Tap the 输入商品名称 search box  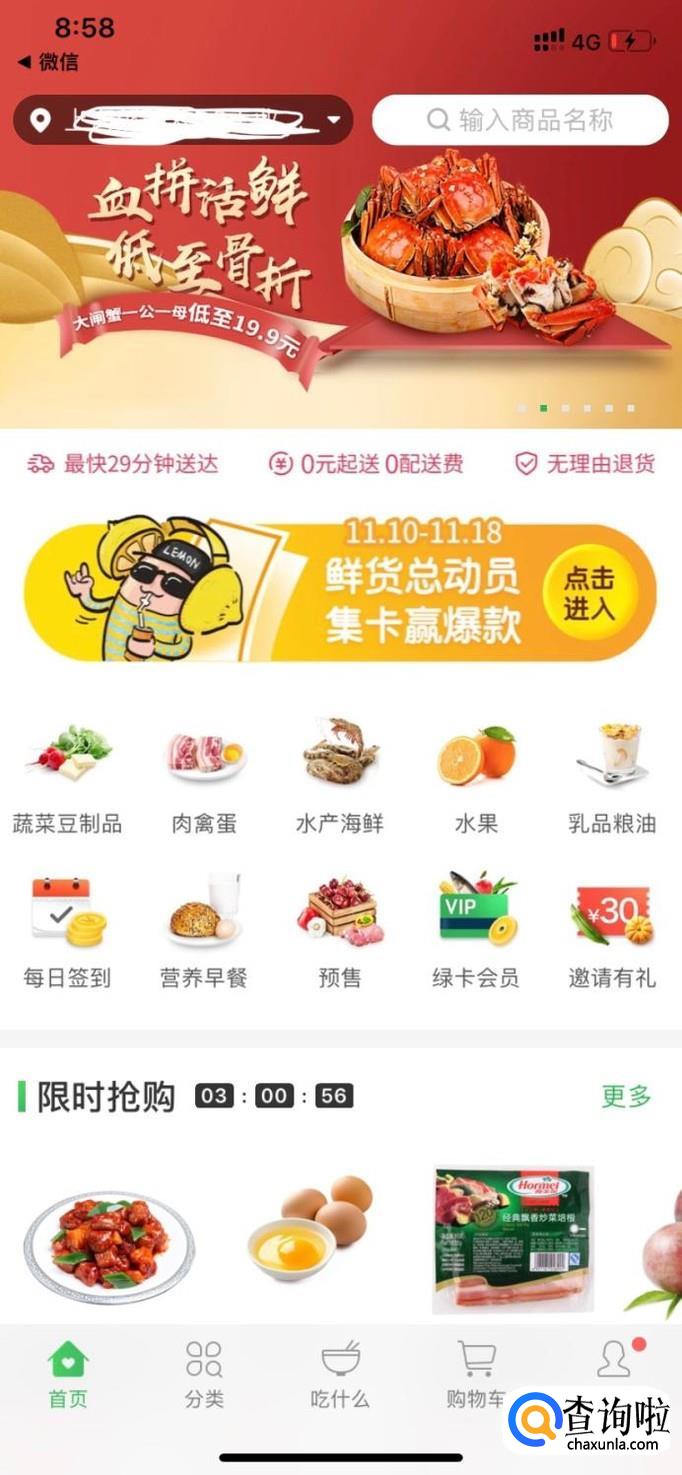[x=520, y=121]
